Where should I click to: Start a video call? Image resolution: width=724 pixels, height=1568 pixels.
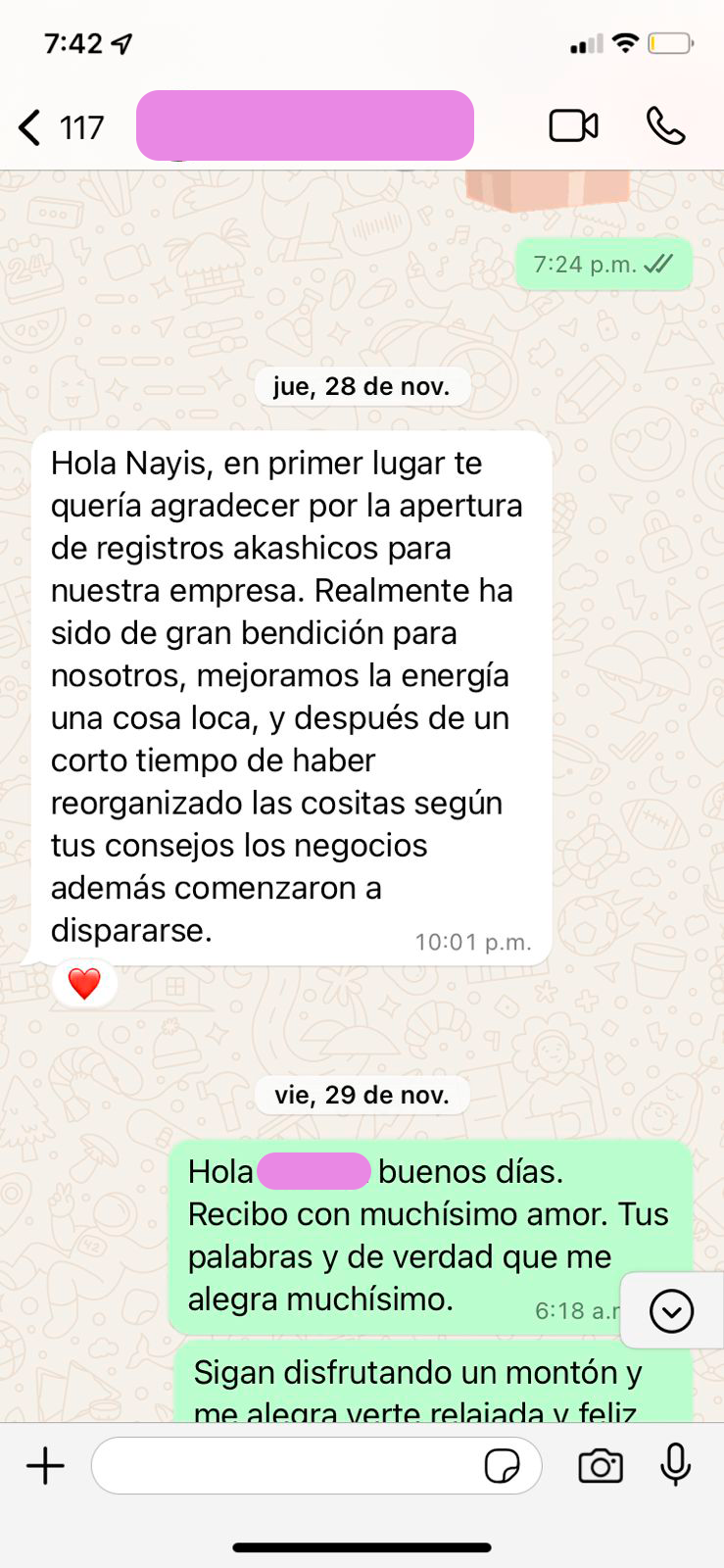click(x=573, y=126)
